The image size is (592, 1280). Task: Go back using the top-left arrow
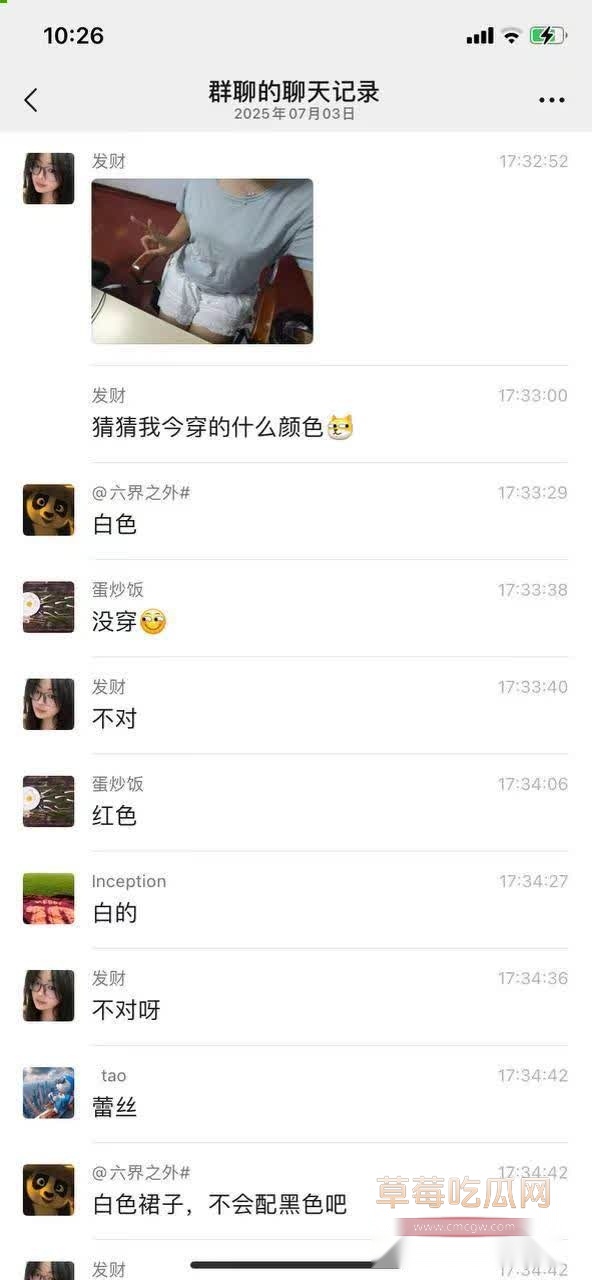click(x=31, y=100)
